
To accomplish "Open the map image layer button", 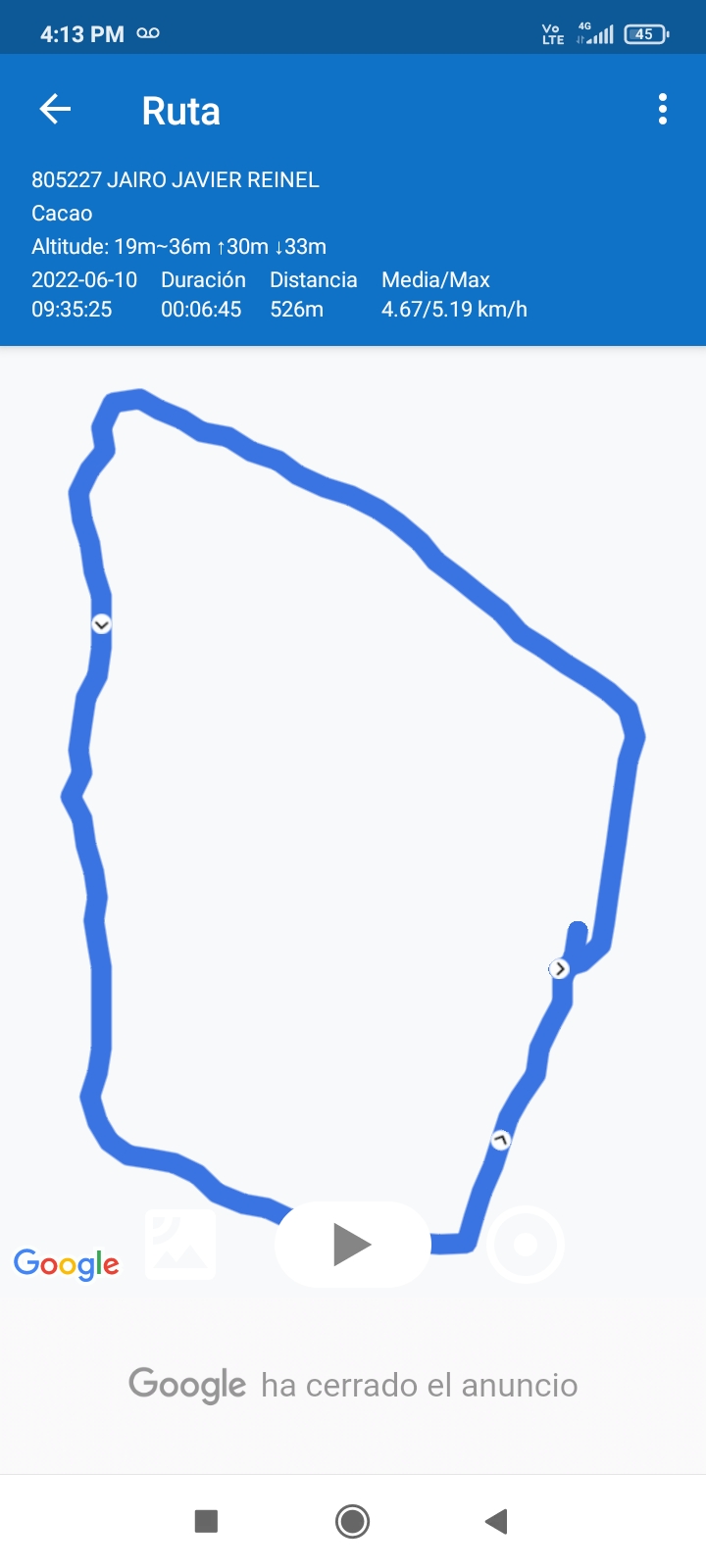I will tap(180, 1245).
